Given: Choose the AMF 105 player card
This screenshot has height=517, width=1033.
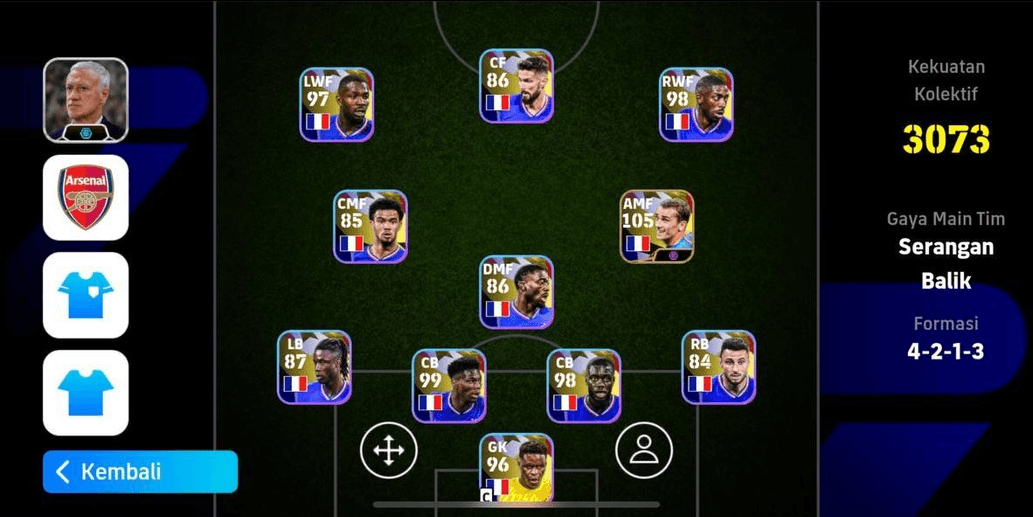Looking at the screenshot, I should pyautogui.click(x=656, y=227).
